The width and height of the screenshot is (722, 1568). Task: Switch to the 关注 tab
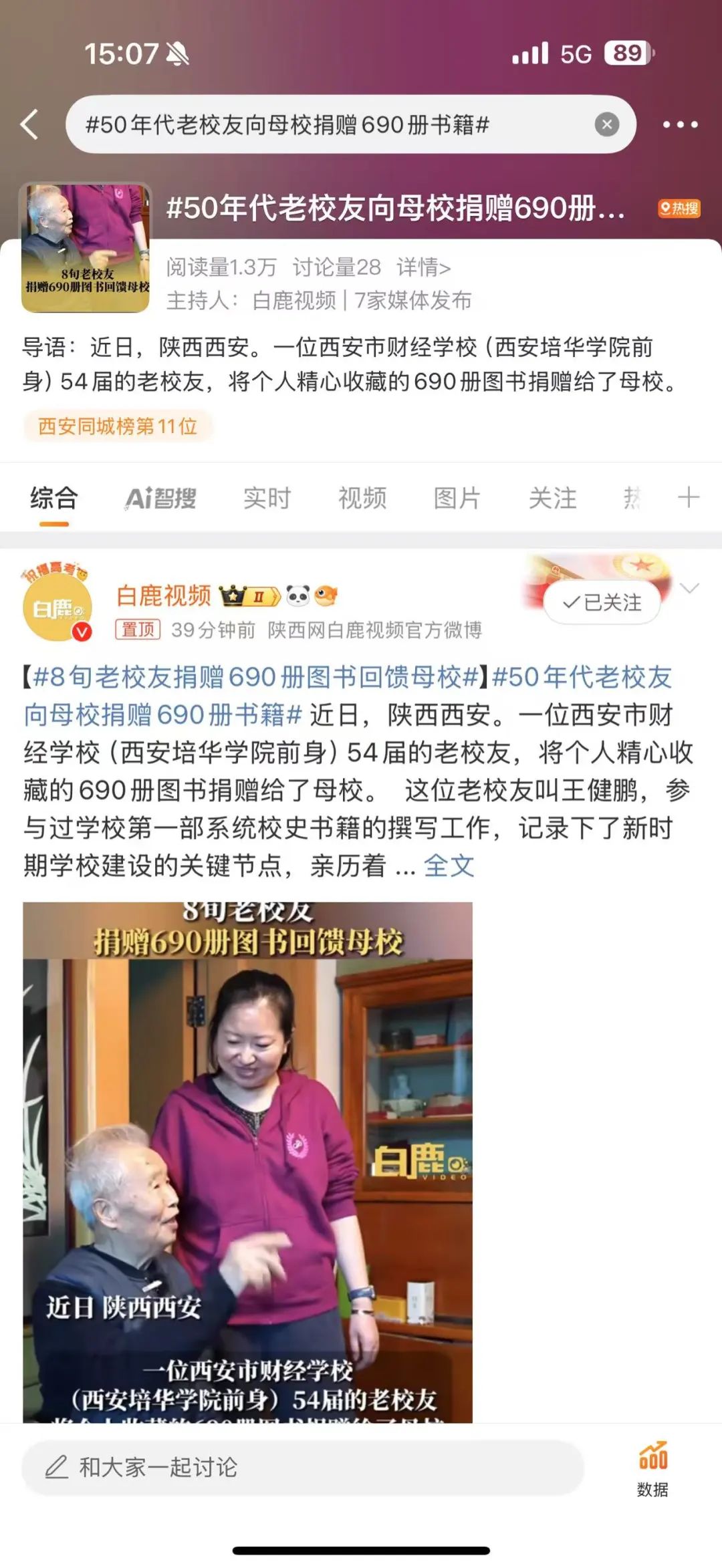pos(552,498)
